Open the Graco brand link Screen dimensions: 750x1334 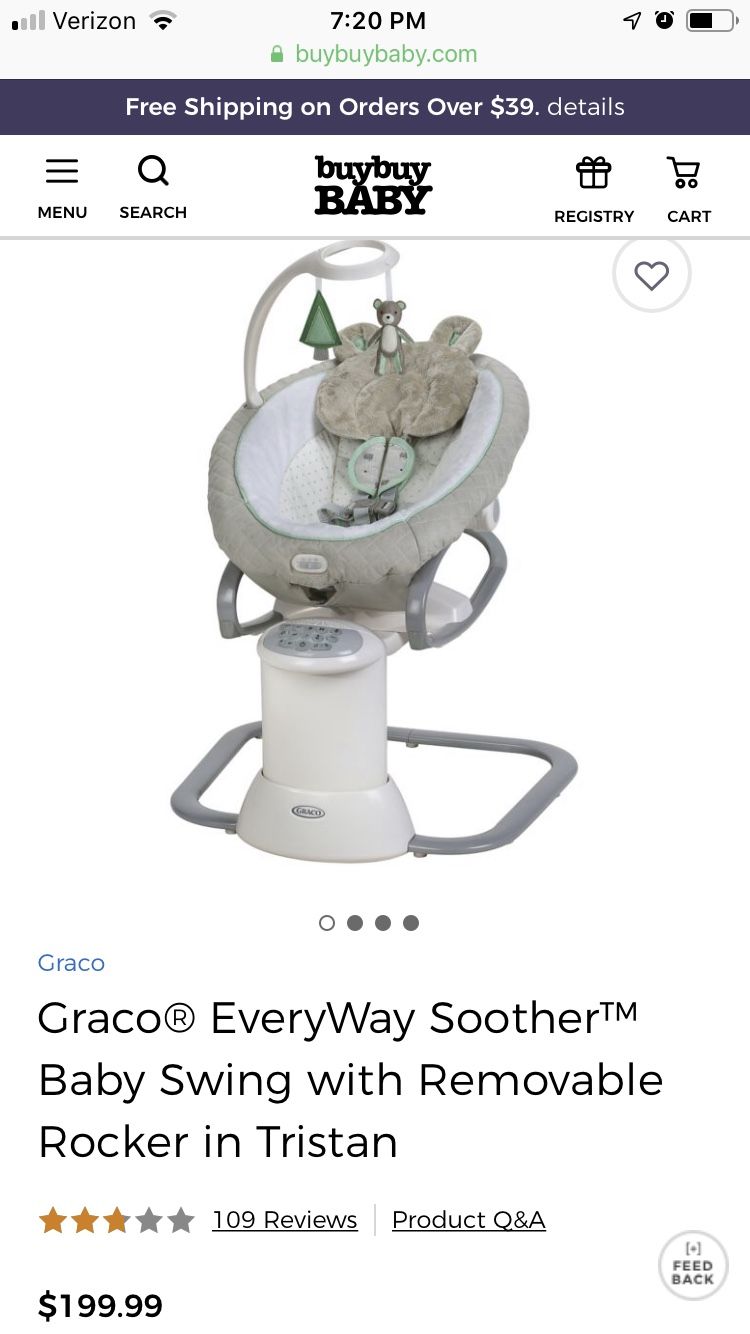(x=71, y=963)
